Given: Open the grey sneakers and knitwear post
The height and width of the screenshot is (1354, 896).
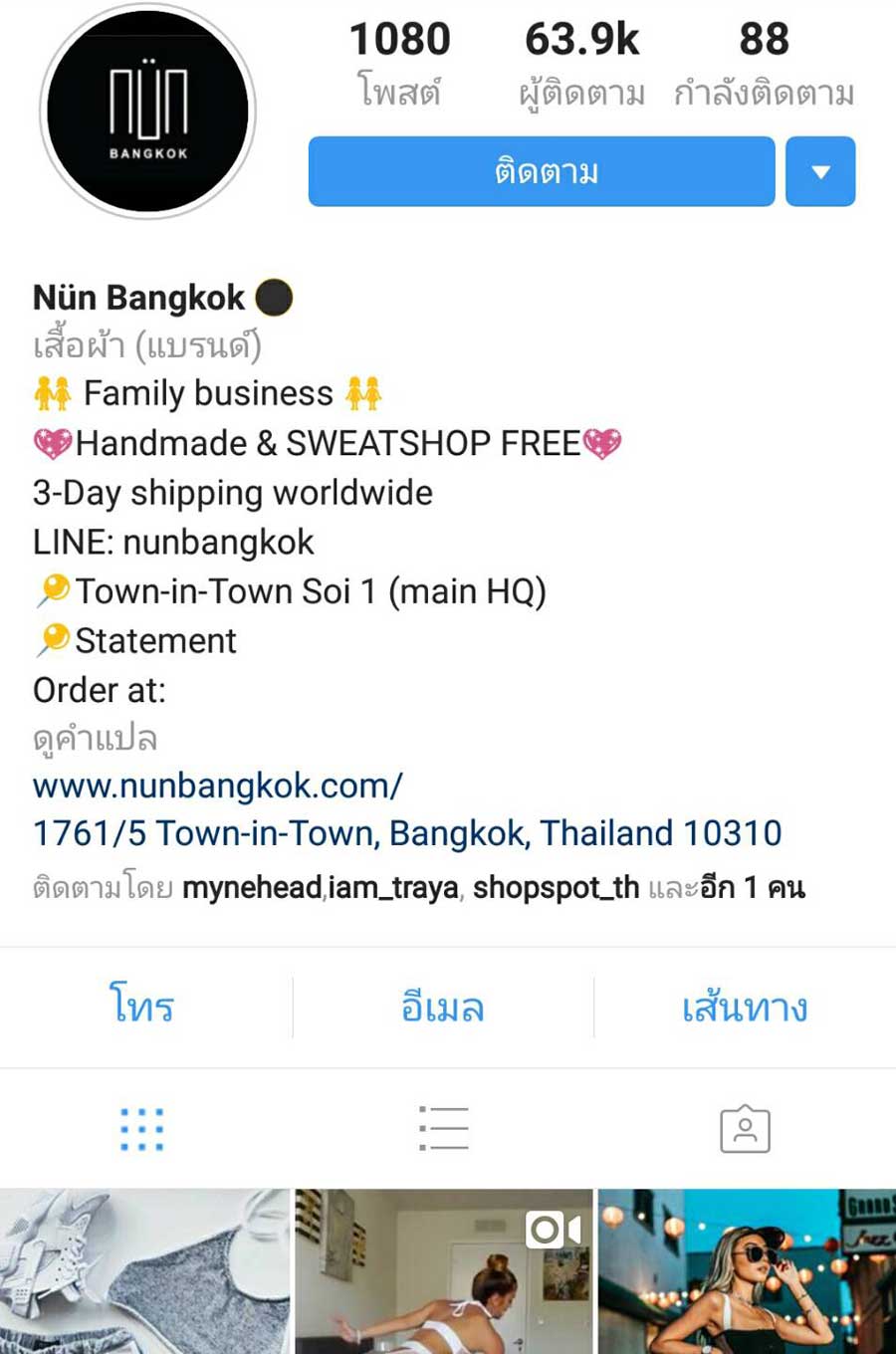Looking at the screenshot, I should tap(144, 1271).
